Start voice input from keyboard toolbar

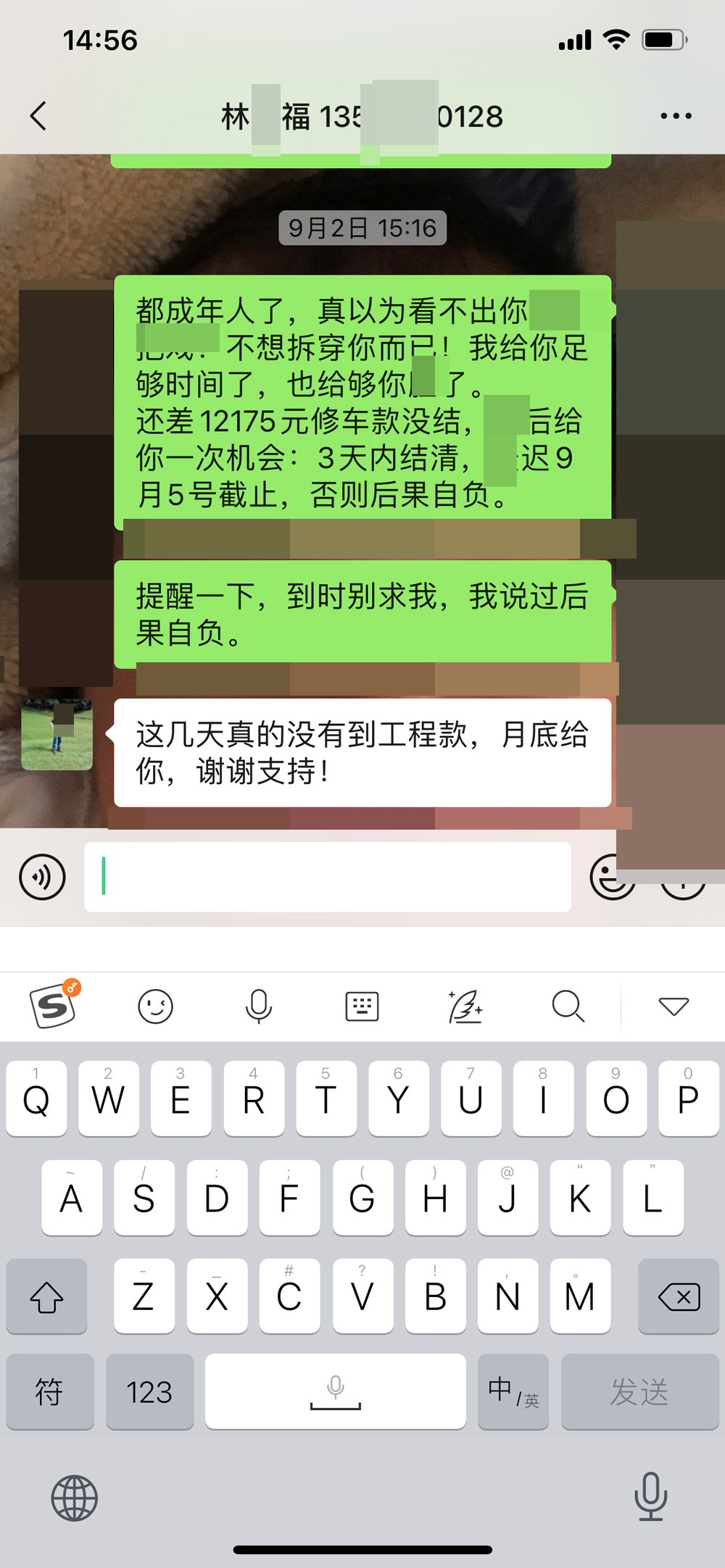259,1006
